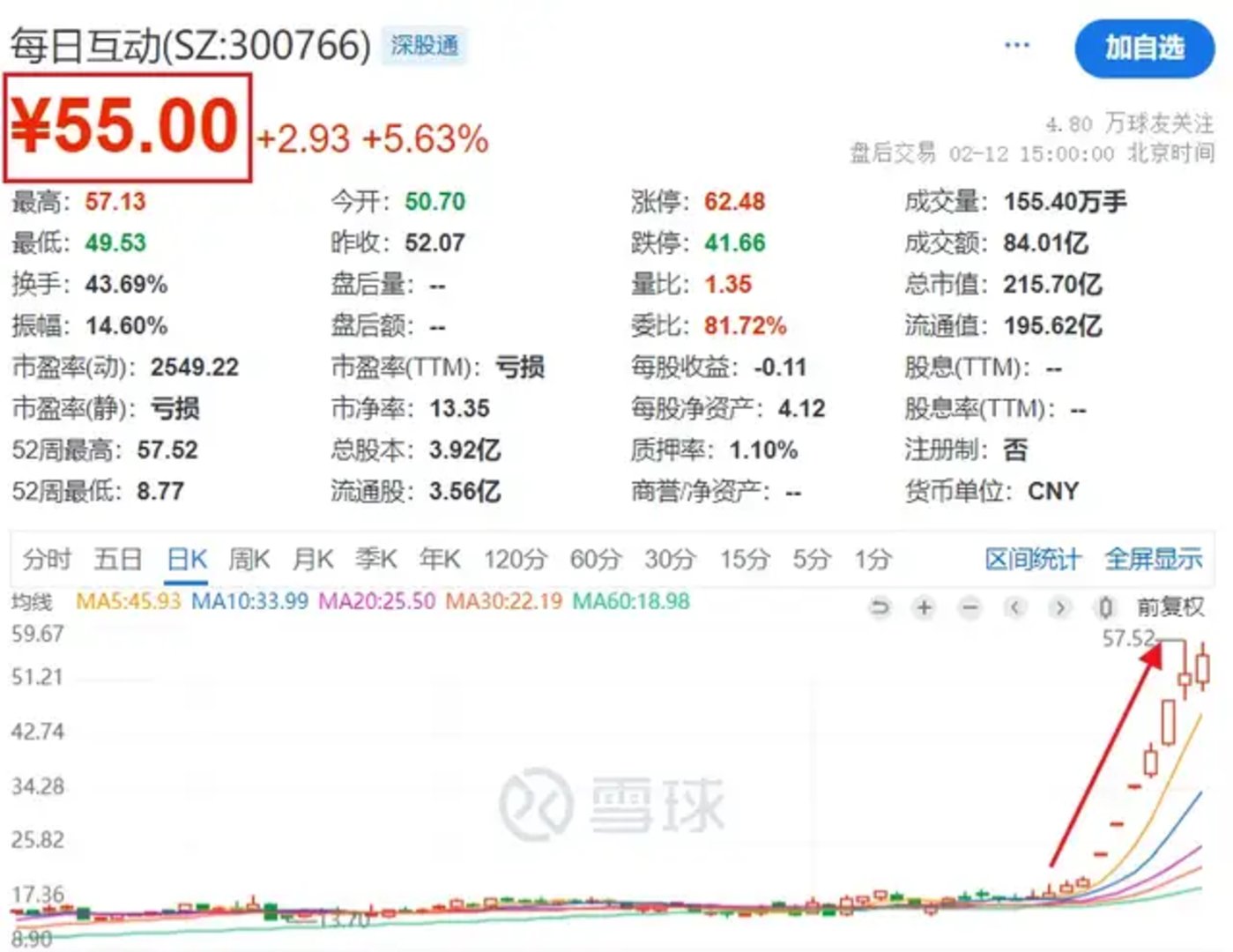Switch to the 120分 interval
The image size is (1233, 952).
(x=516, y=559)
